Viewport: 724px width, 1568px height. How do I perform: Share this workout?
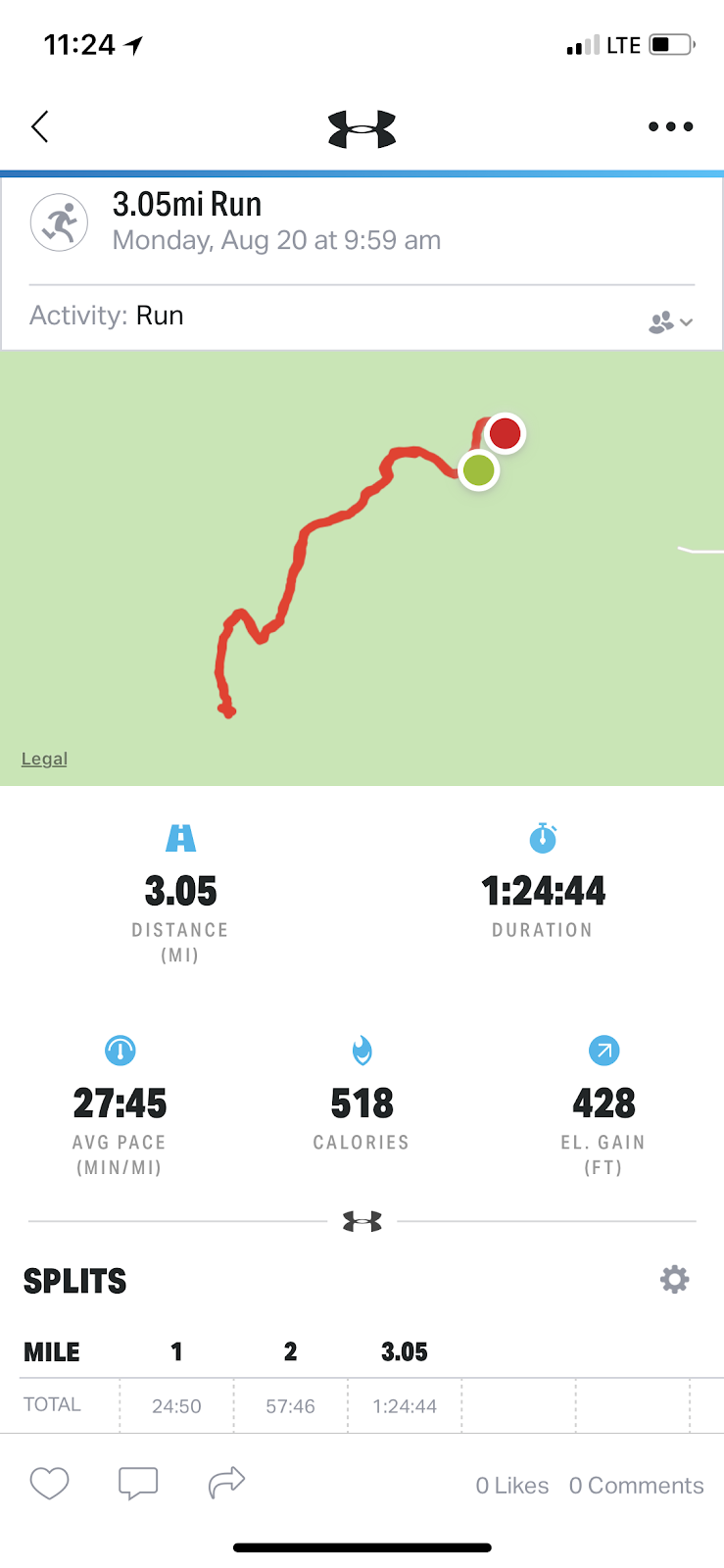[226, 1483]
